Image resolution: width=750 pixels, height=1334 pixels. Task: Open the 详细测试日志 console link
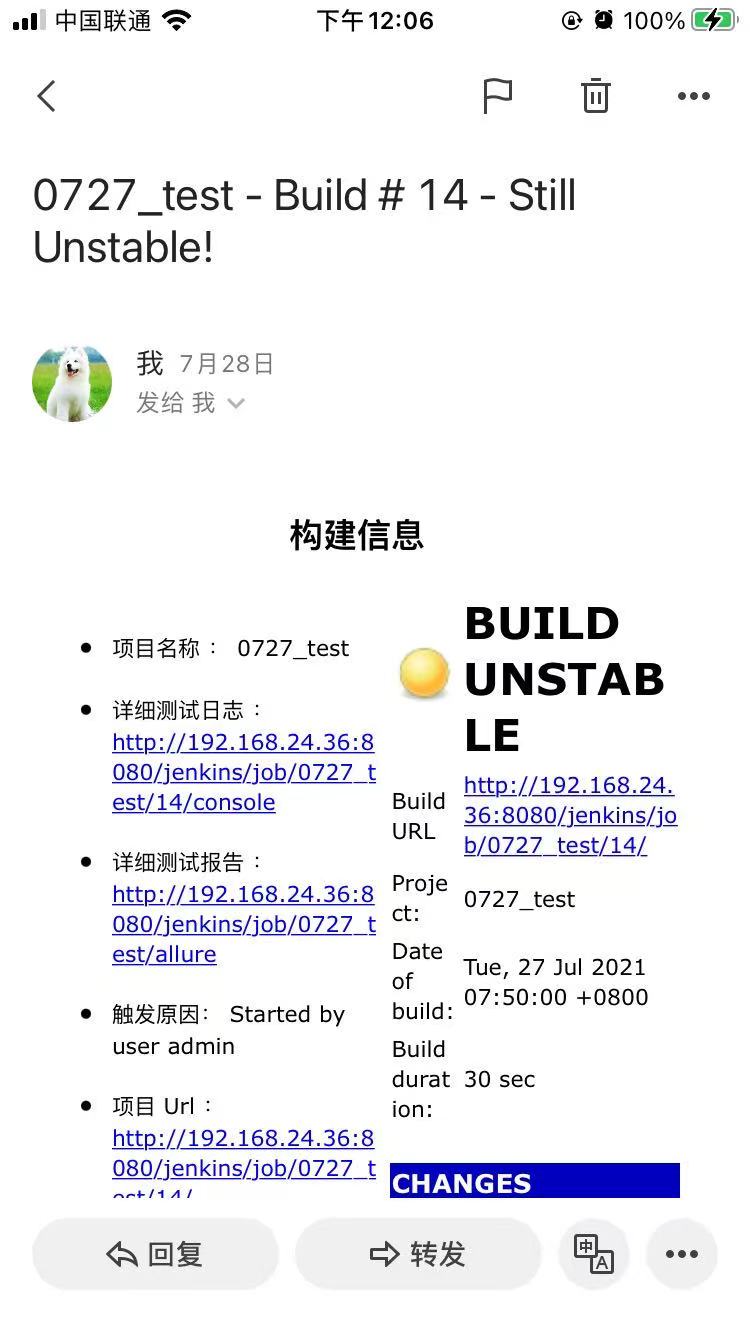(243, 772)
